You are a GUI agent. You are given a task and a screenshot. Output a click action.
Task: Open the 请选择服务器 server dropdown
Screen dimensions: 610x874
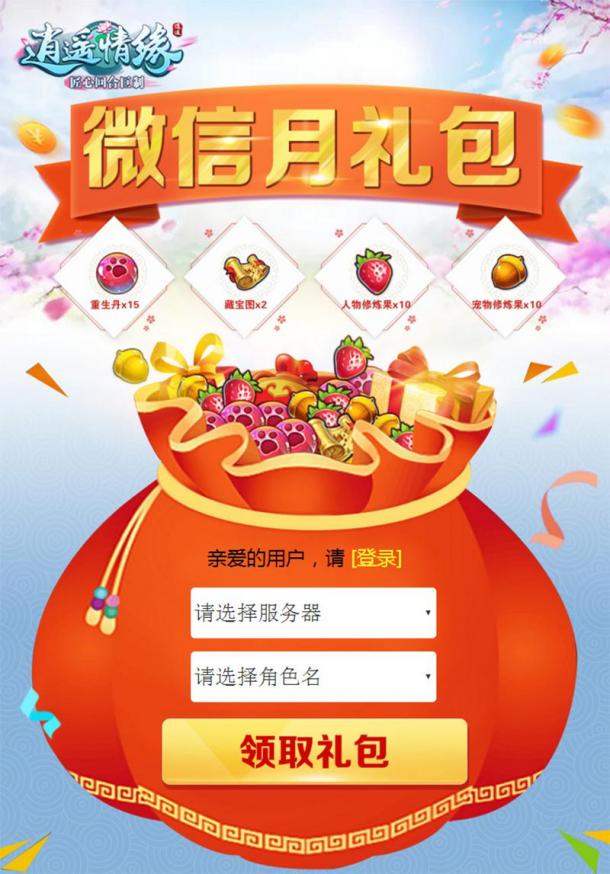(x=313, y=613)
